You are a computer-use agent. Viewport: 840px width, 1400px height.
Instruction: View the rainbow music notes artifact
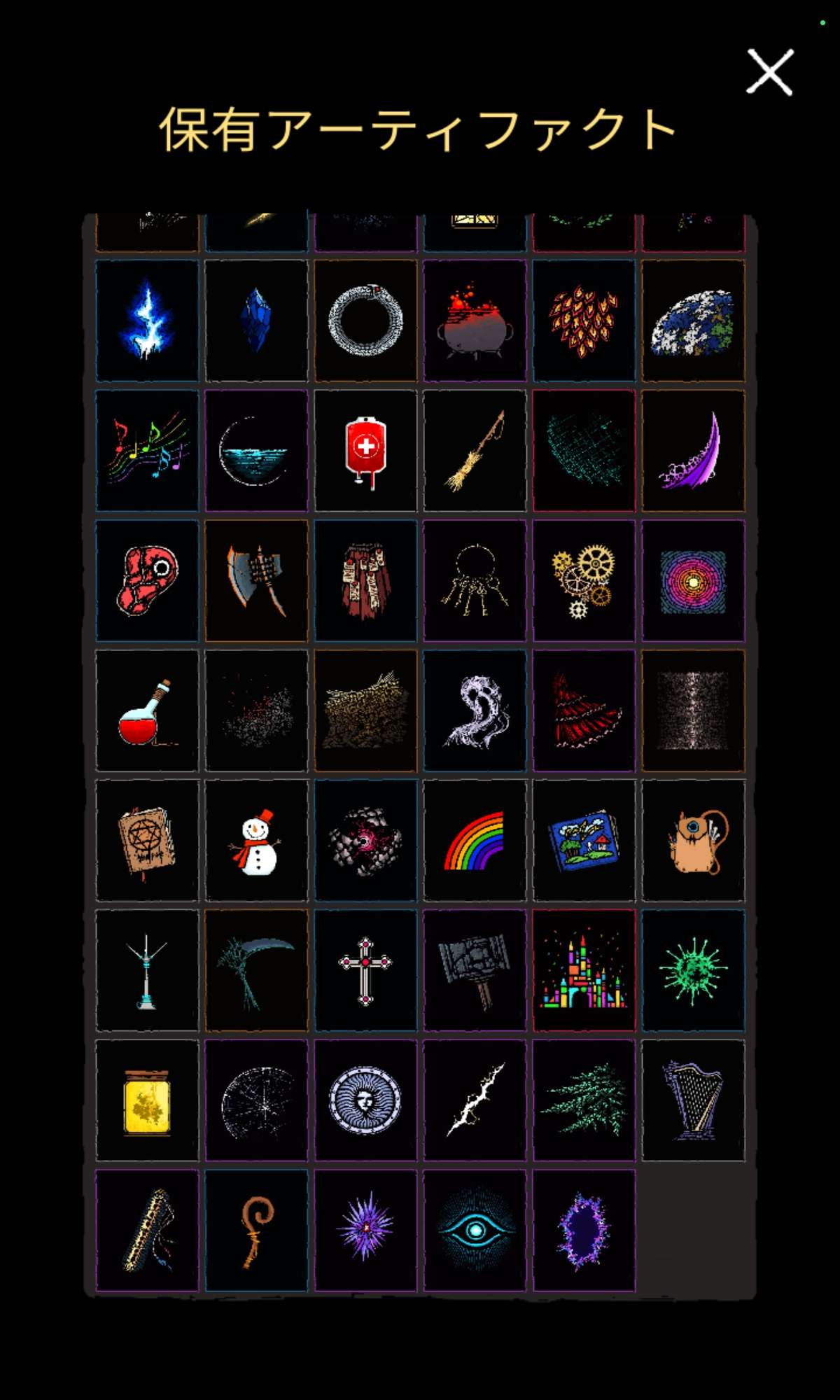point(147,450)
